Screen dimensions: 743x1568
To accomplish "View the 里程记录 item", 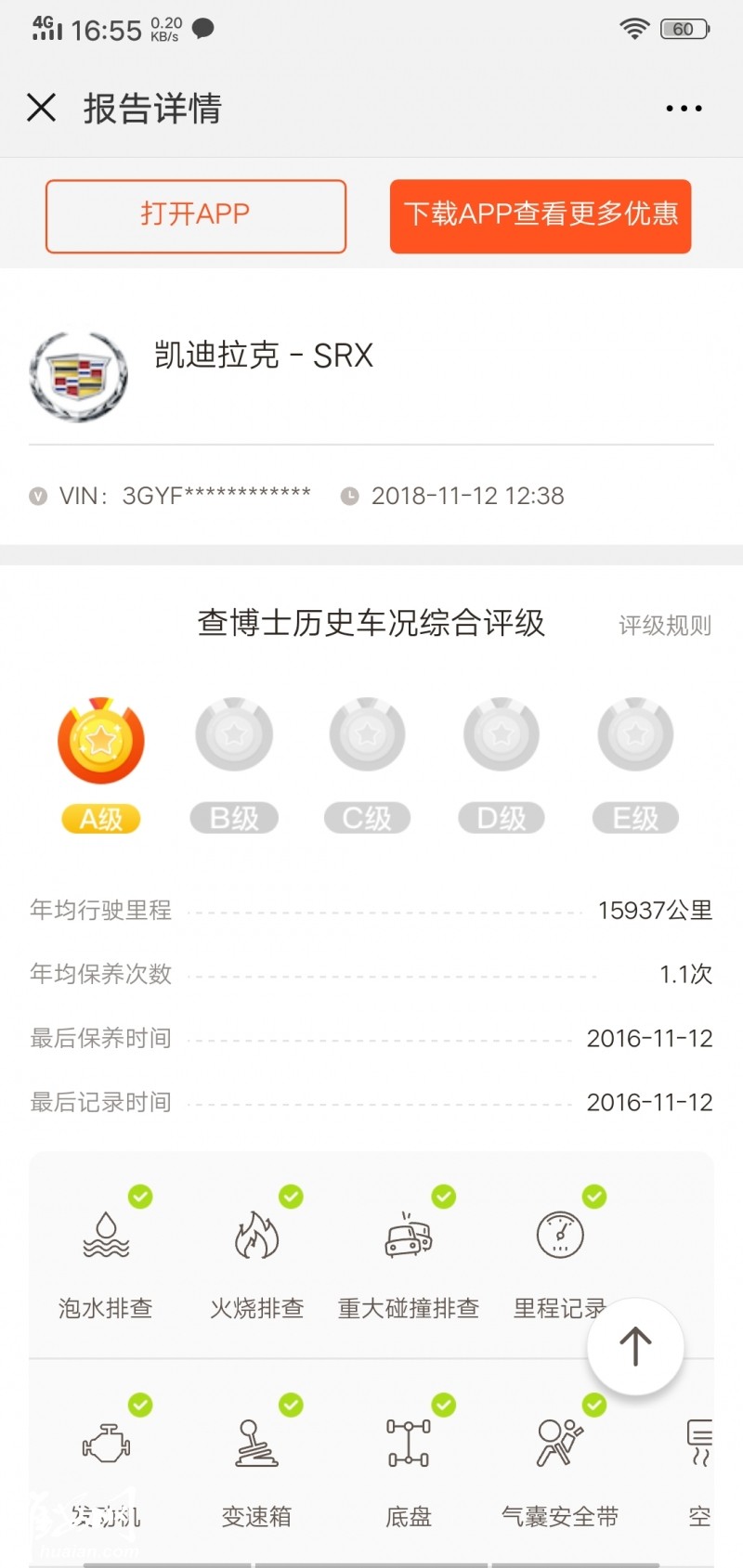I will click(560, 1253).
